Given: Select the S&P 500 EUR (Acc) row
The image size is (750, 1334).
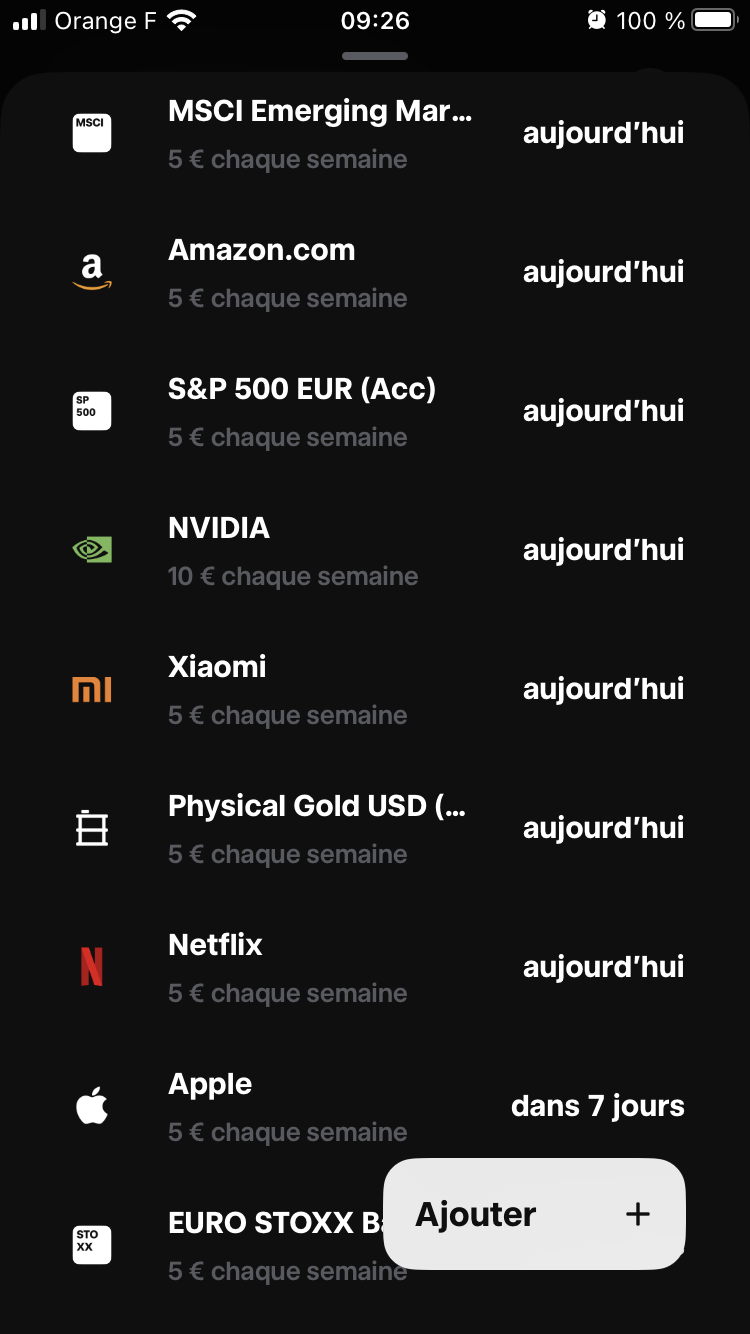Looking at the screenshot, I should (375, 411).
